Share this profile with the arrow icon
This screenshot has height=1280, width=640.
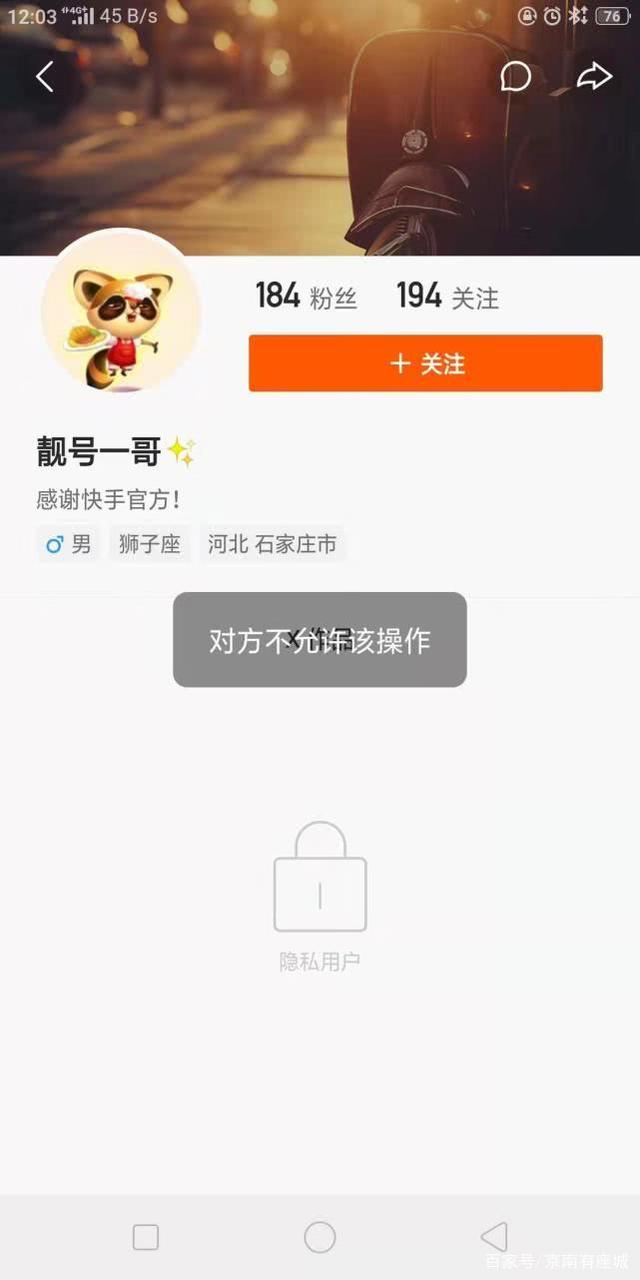[x=594, y=77]
